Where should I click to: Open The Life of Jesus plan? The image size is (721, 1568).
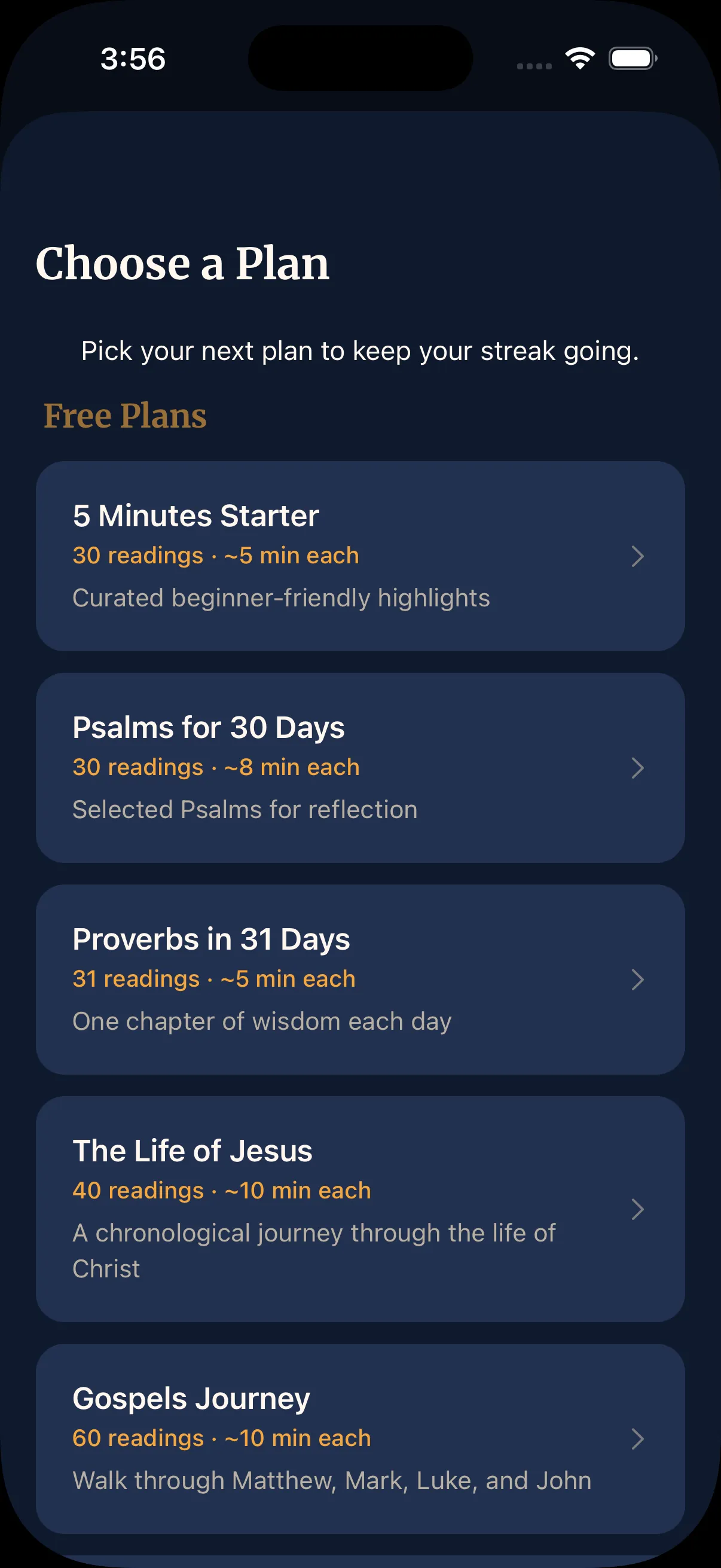coord(359,1209)
